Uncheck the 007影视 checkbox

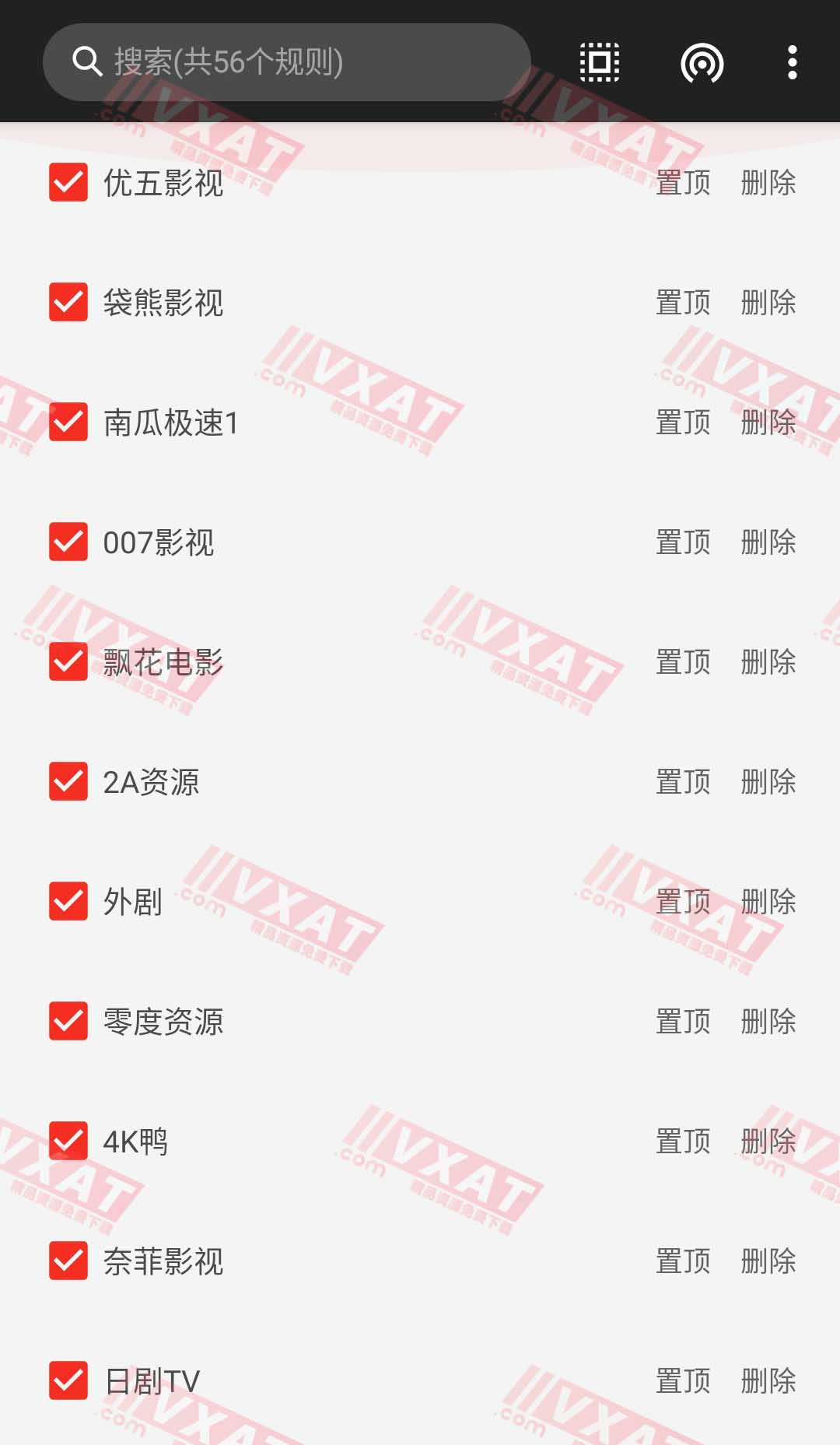tap(68, 542)
